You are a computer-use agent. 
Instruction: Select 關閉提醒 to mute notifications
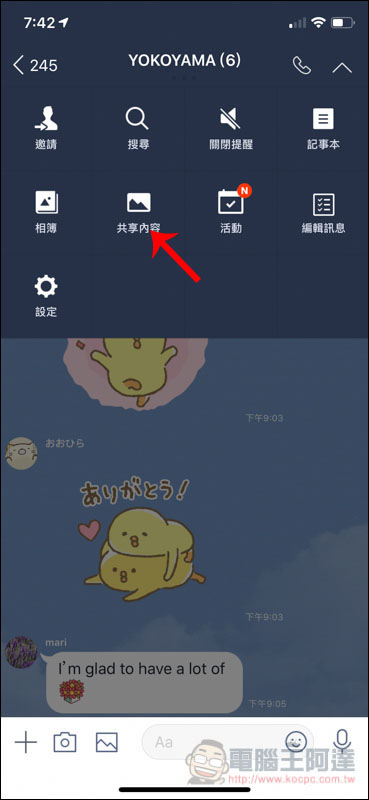click(231, 129)
